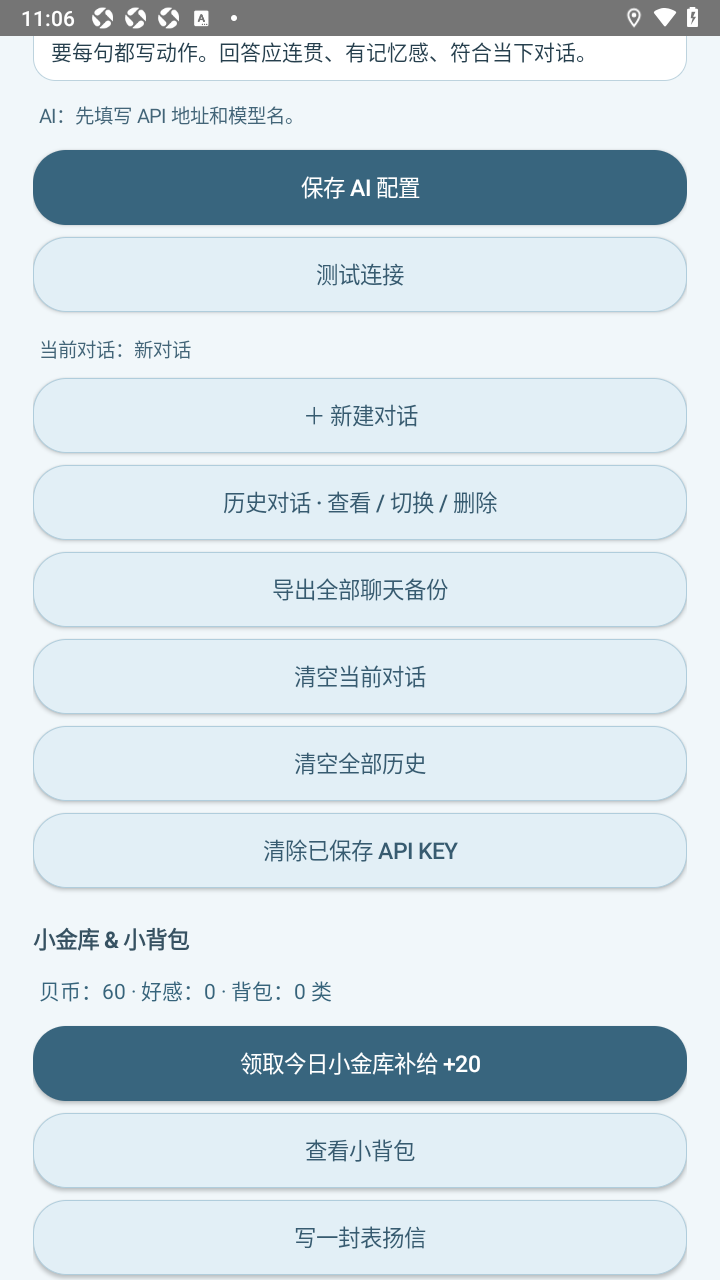The width and height of the screenshot is (720, 1280).
Task: Claim today's 小金库补给 +20
Action: [x=360, y=1063]
